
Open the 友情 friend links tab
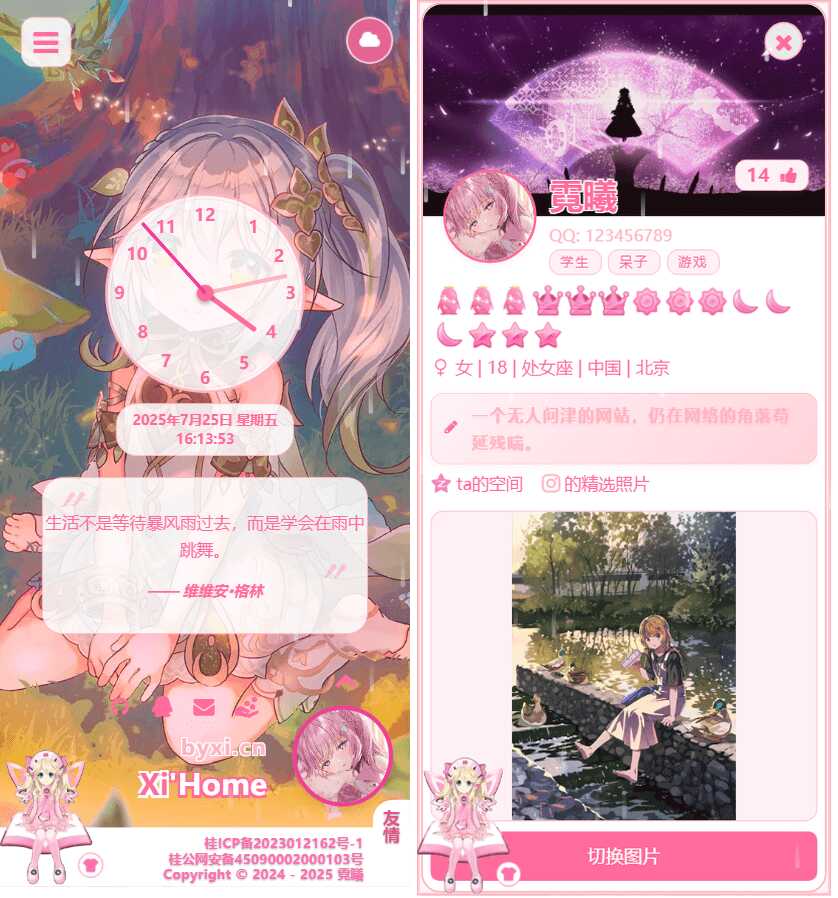pyautogui.click(x=391, y=826)
